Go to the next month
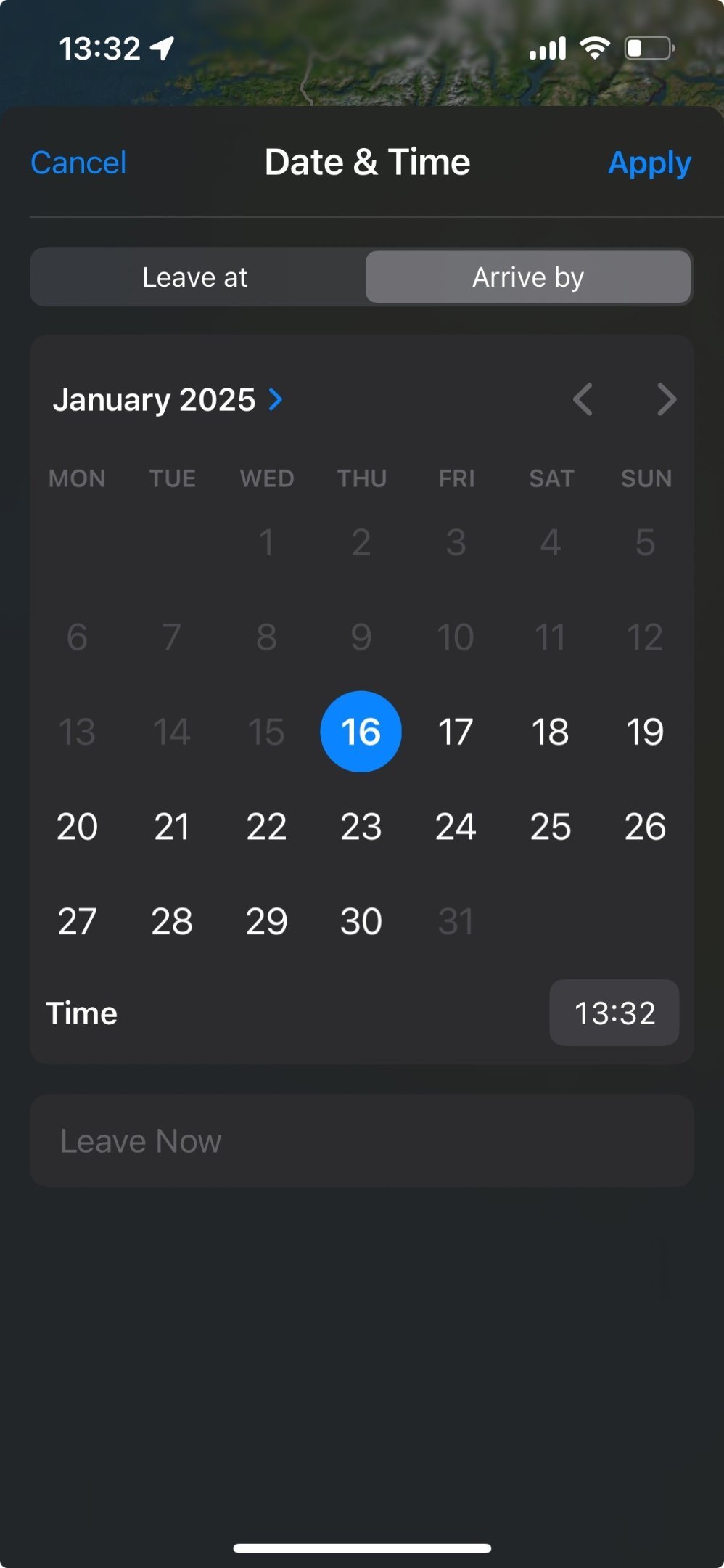The width and height of the screenshot is (724, 1568). [x=667, y=399]
